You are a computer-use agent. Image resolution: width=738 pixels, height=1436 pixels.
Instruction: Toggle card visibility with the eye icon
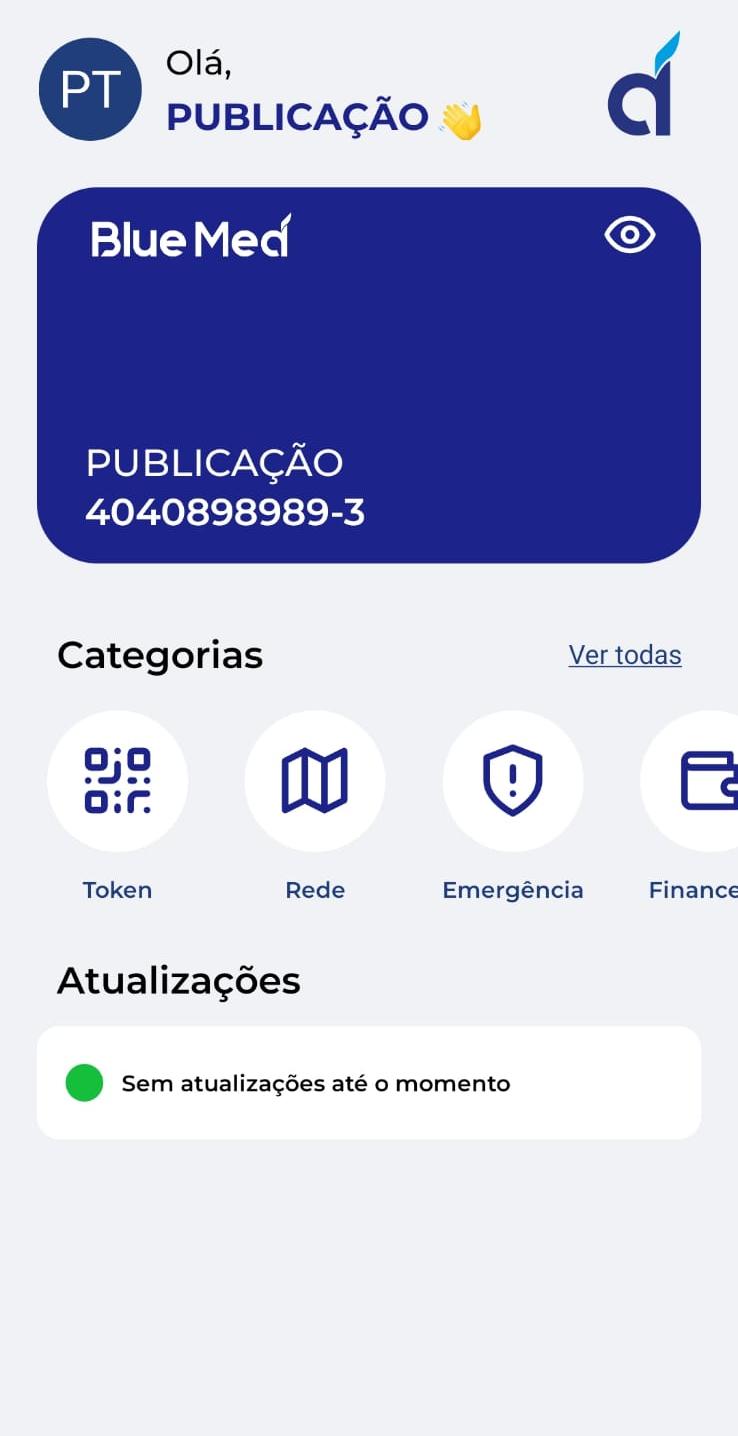coord(630,235)
